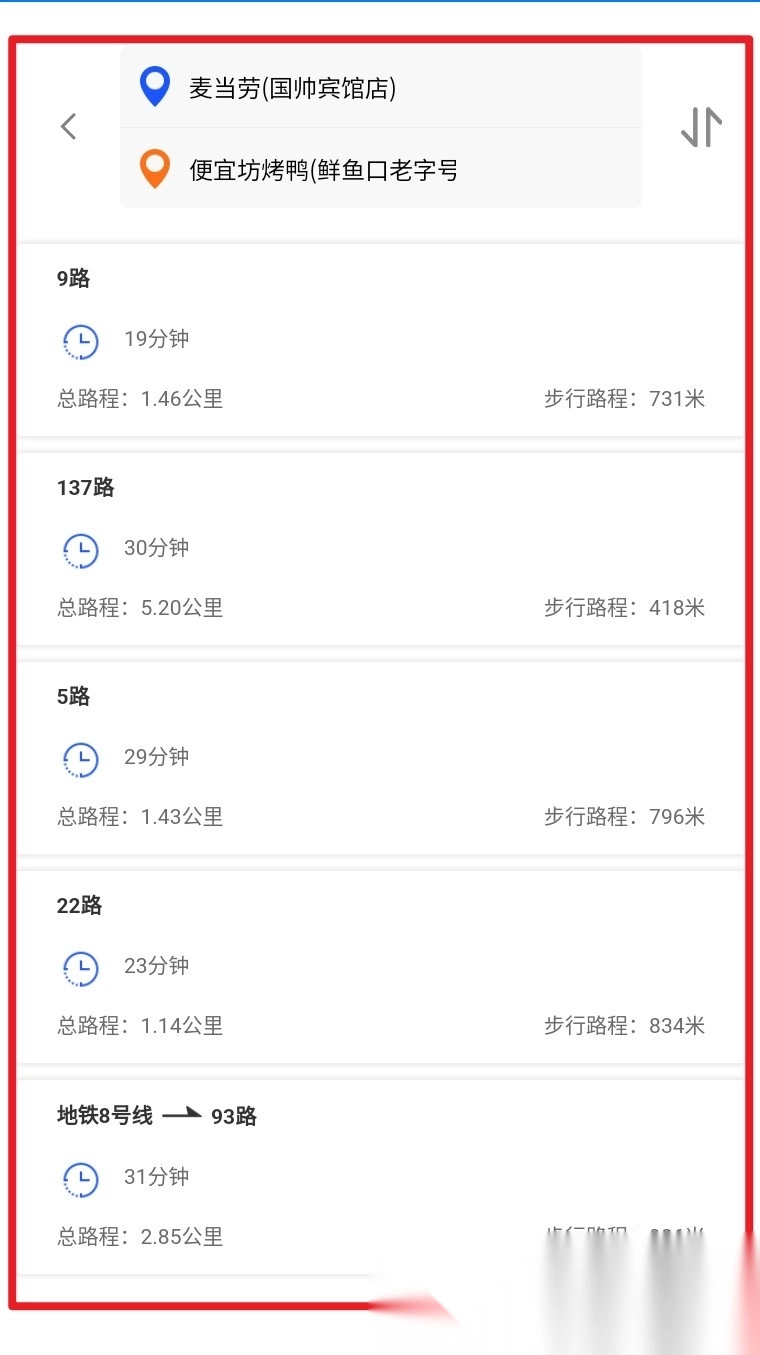Open the 9路 bus route

click(x=380, y=339)
